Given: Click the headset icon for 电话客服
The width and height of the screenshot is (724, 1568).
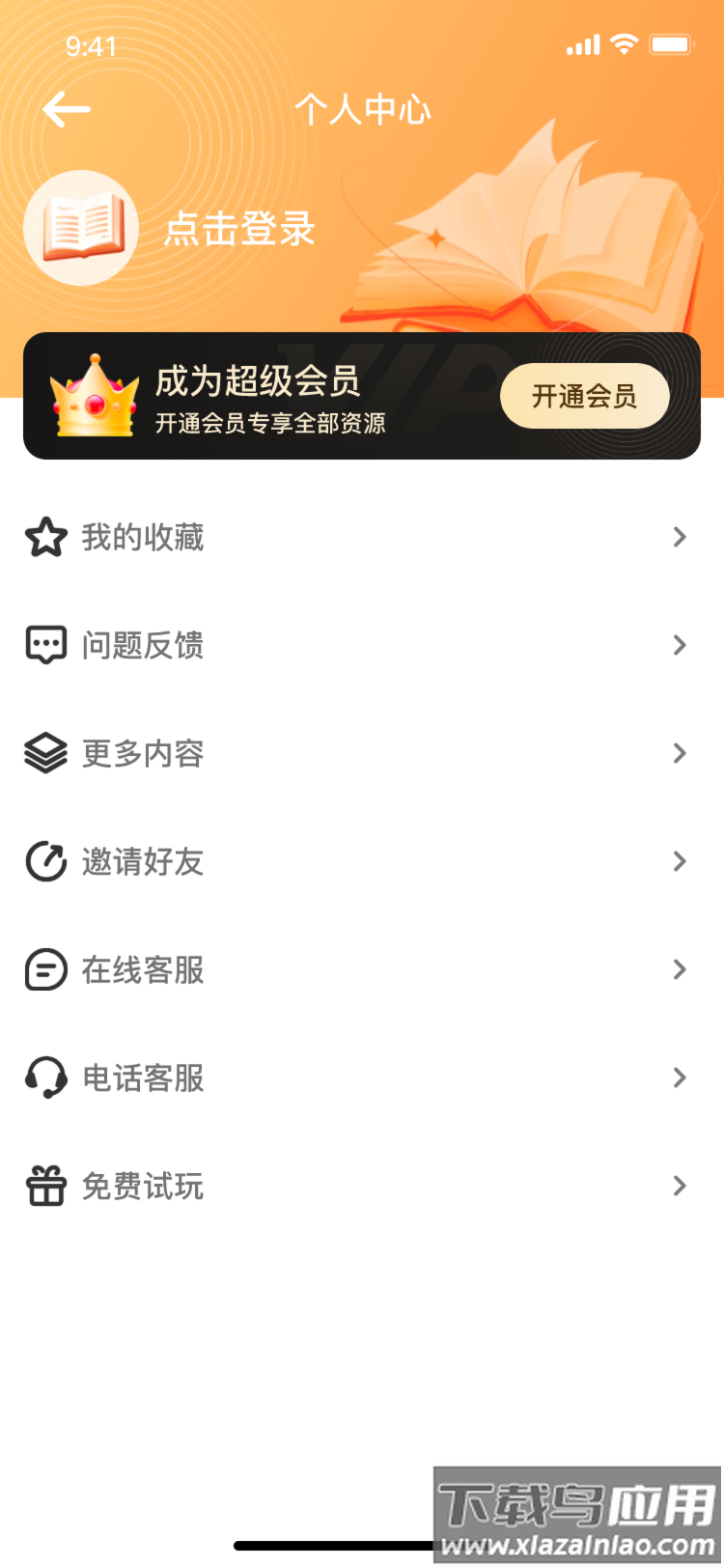Looking at the screenshot, I should 46,1078.
